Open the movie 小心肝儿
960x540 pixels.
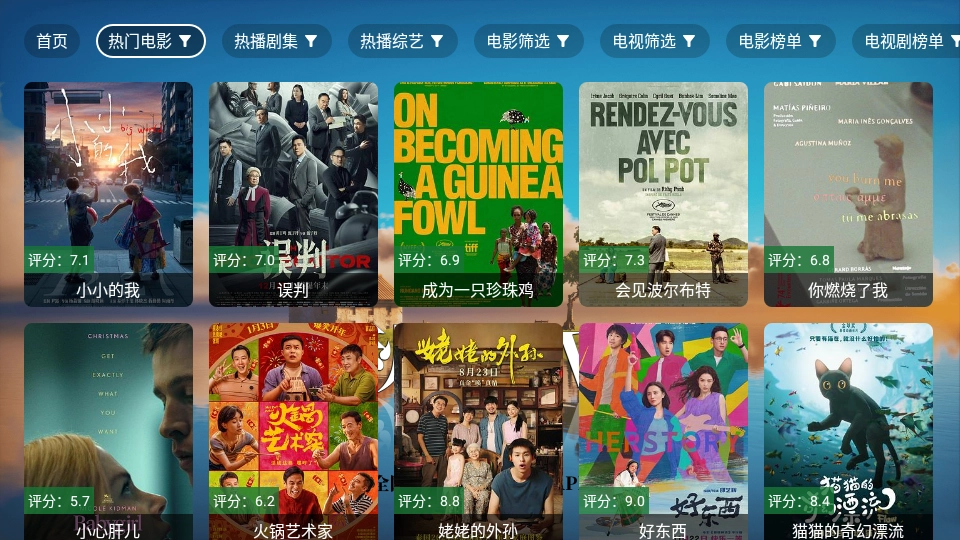click(x=108, y=430)
